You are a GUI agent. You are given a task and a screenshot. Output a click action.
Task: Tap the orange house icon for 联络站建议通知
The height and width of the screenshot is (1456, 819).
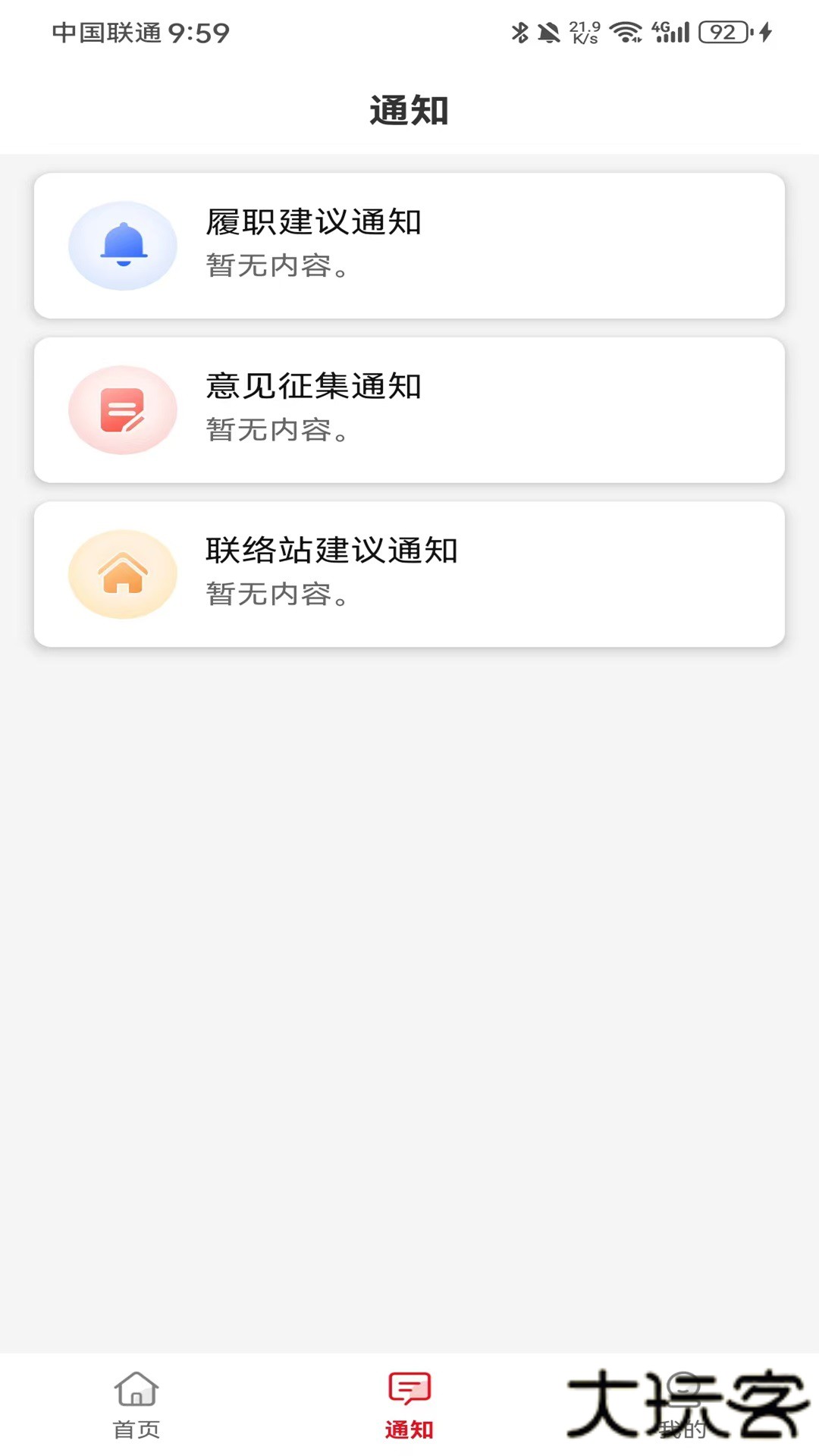point(122,573)
